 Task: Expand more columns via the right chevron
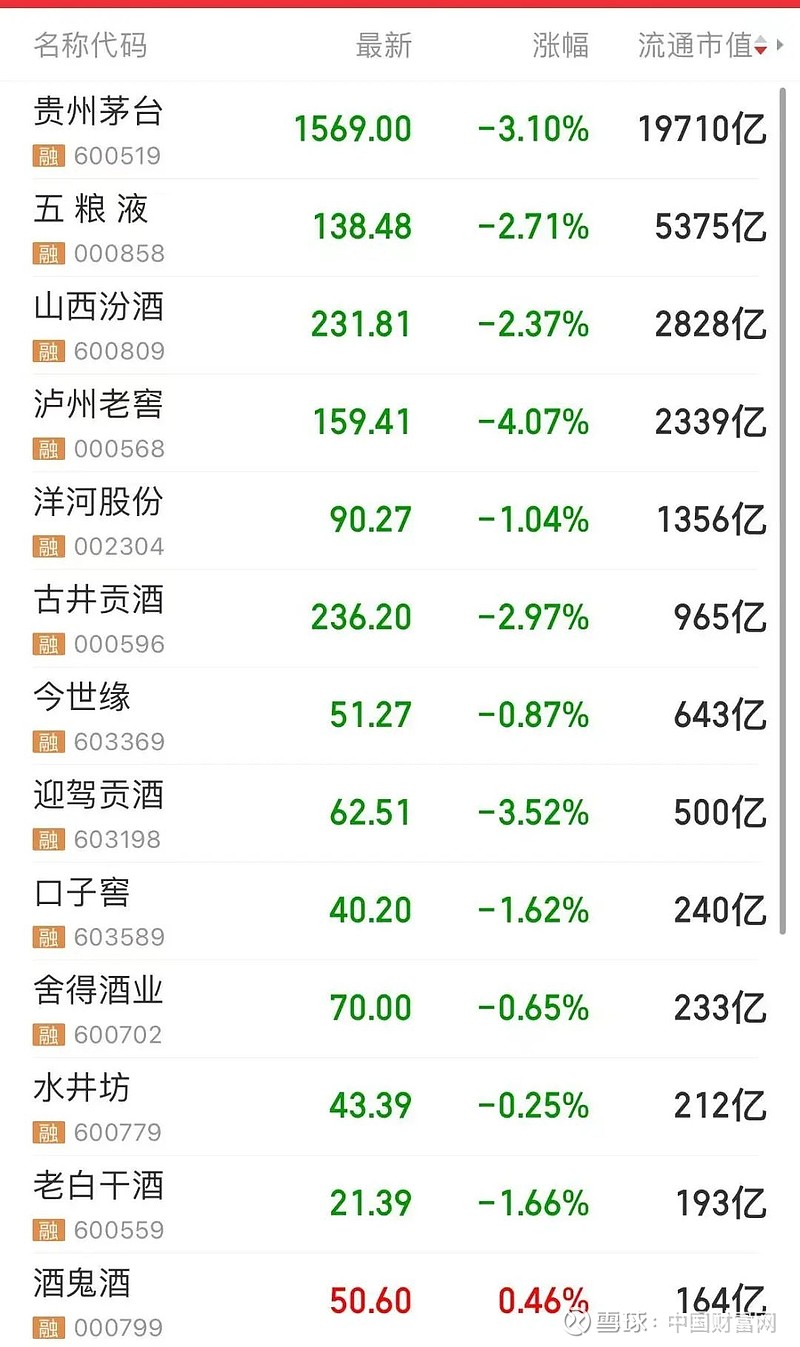coord(783,45)
